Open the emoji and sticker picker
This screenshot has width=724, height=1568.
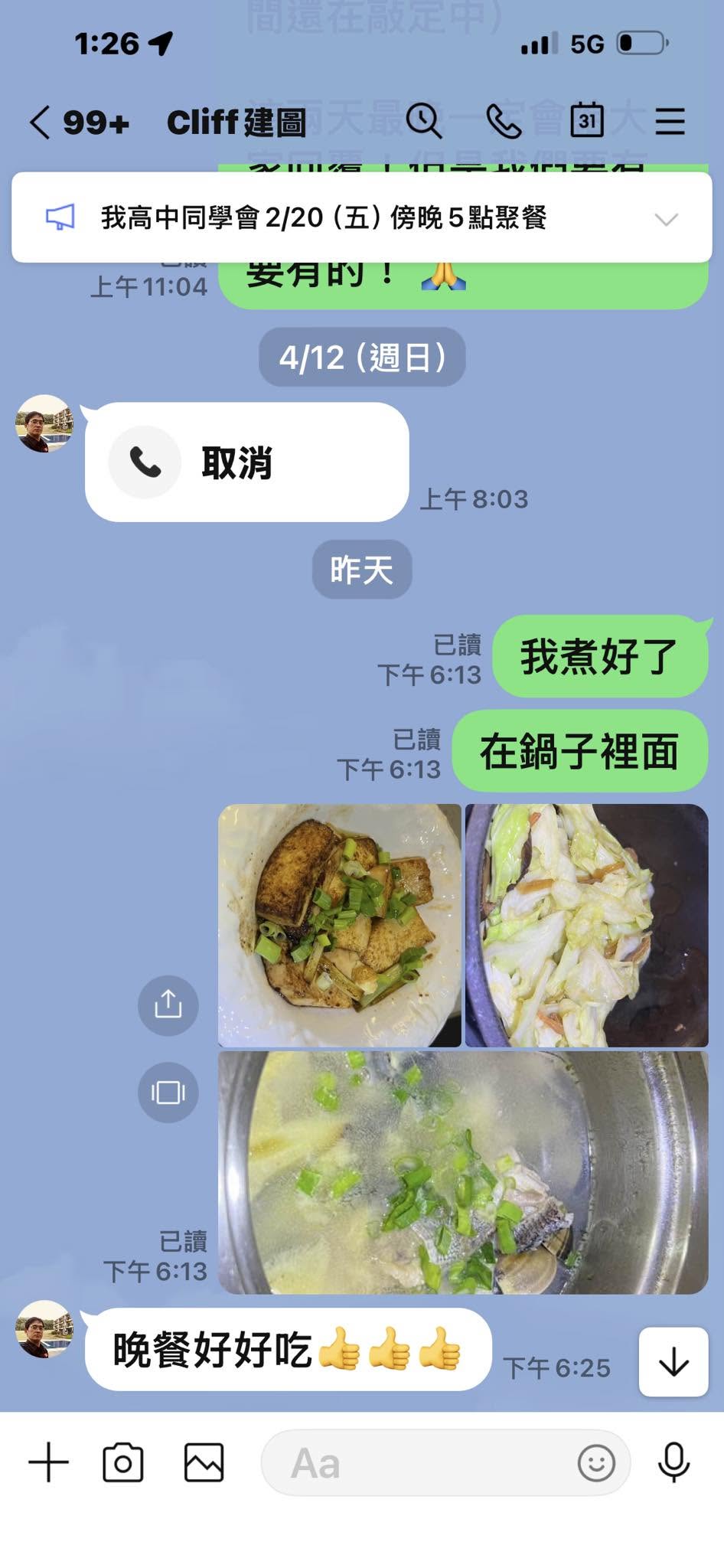[x=596, y=1462]
